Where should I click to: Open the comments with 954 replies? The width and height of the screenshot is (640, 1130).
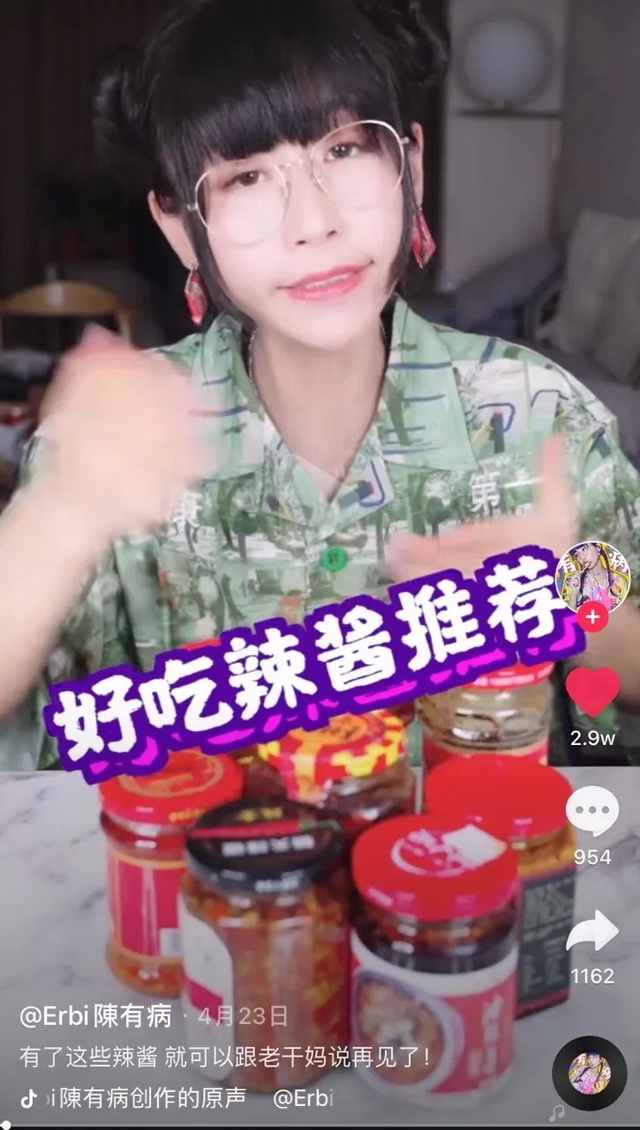click(592, 810)
